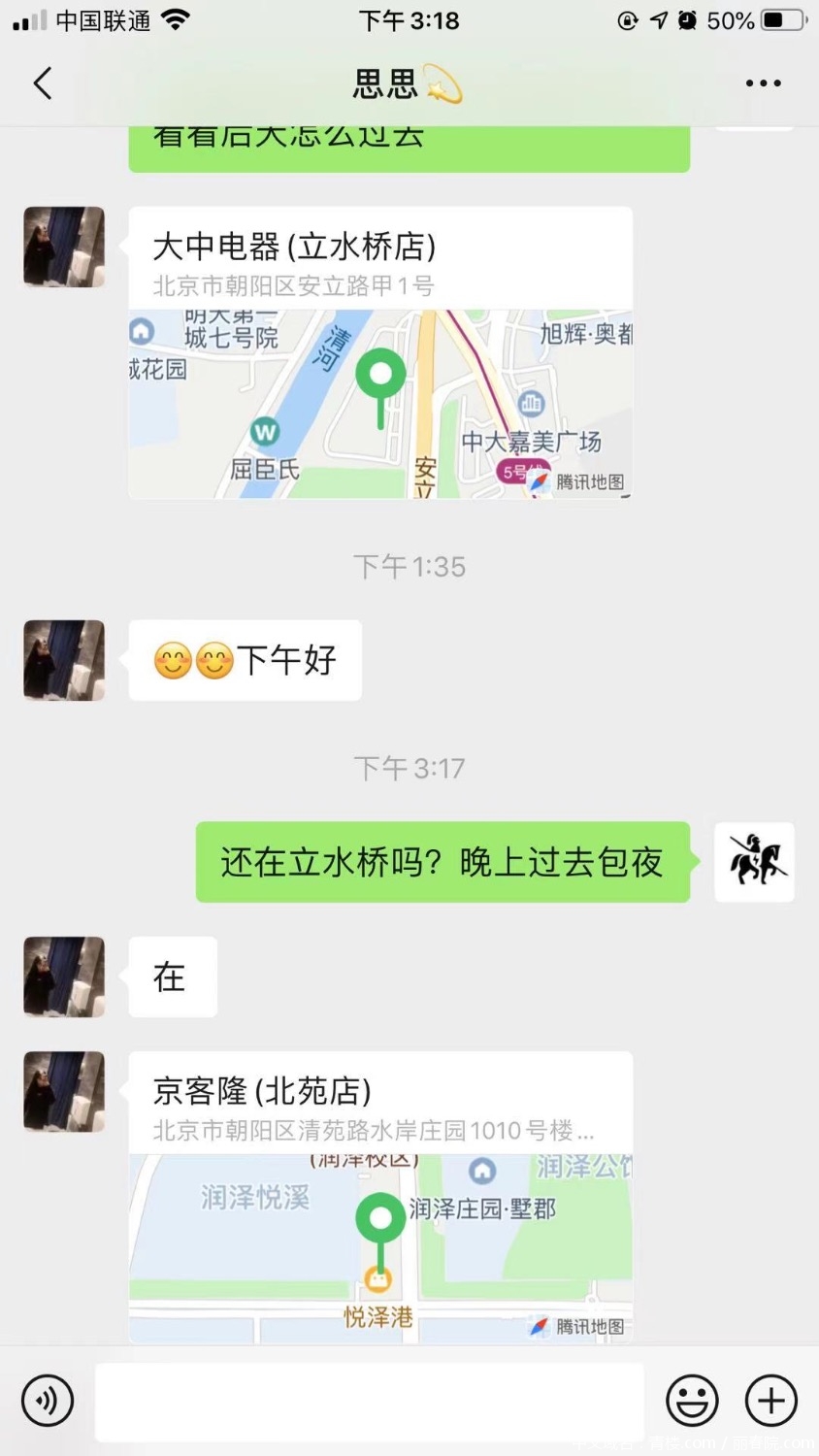
Task: View 思思's avatar beside 下午好 message
Action: pos(64,660)
